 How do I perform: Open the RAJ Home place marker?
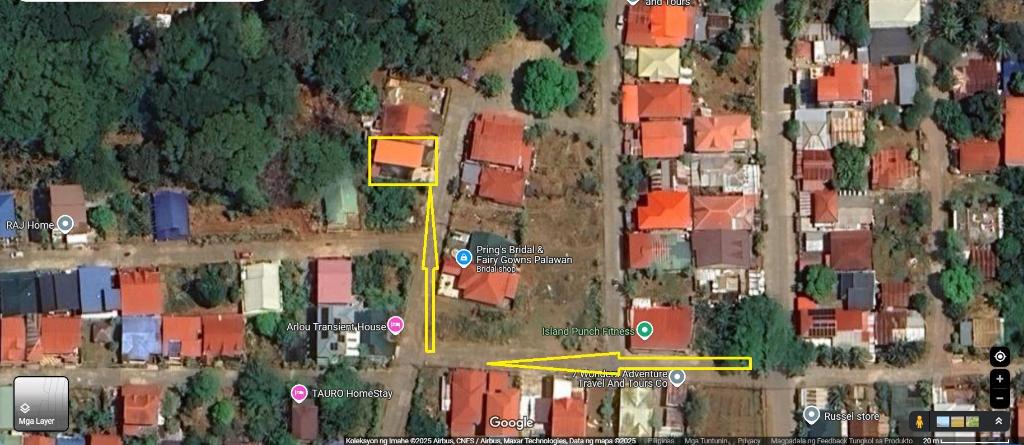click(66, 224)
